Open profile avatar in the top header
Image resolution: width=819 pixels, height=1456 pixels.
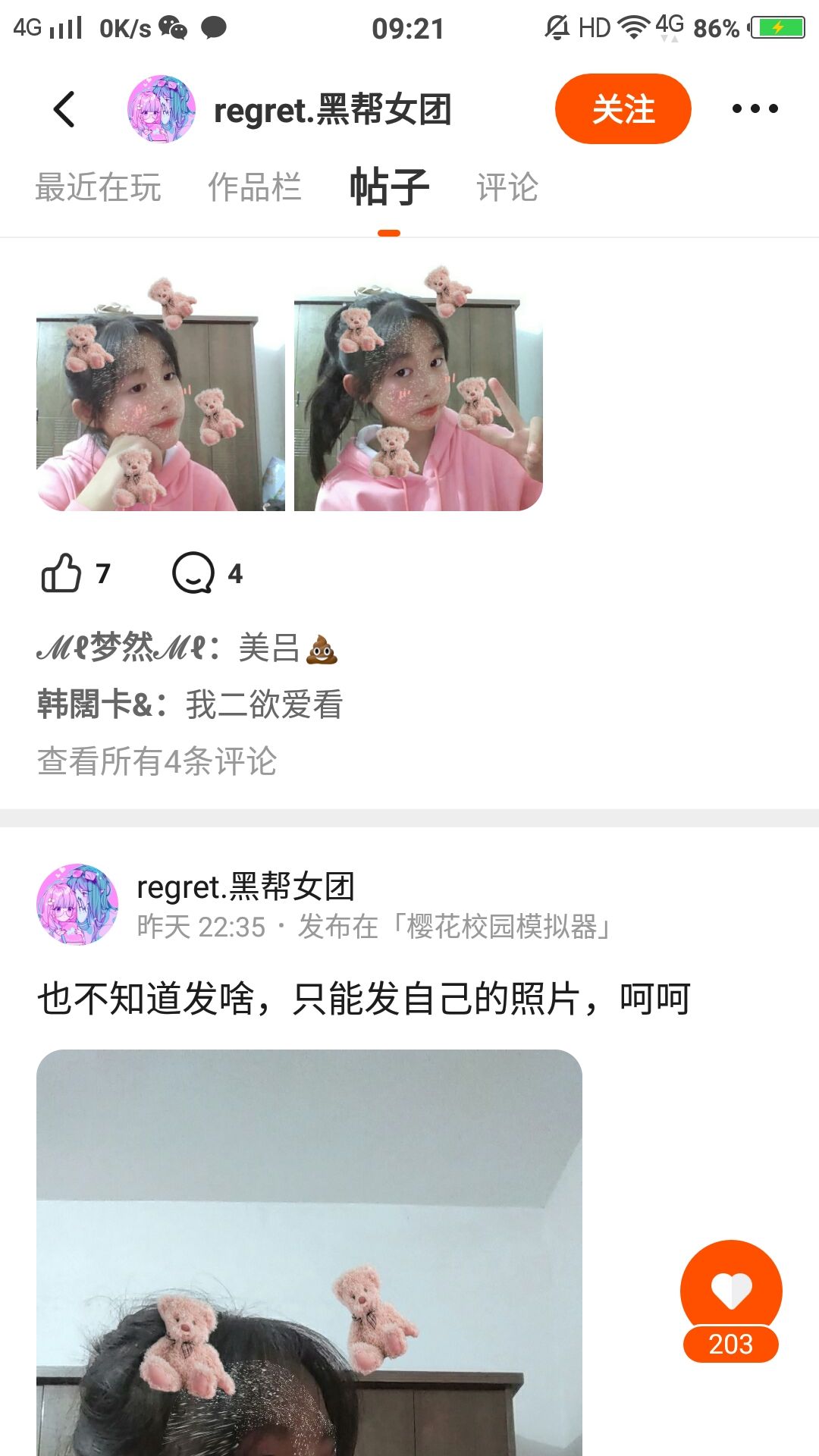point(161,109)
